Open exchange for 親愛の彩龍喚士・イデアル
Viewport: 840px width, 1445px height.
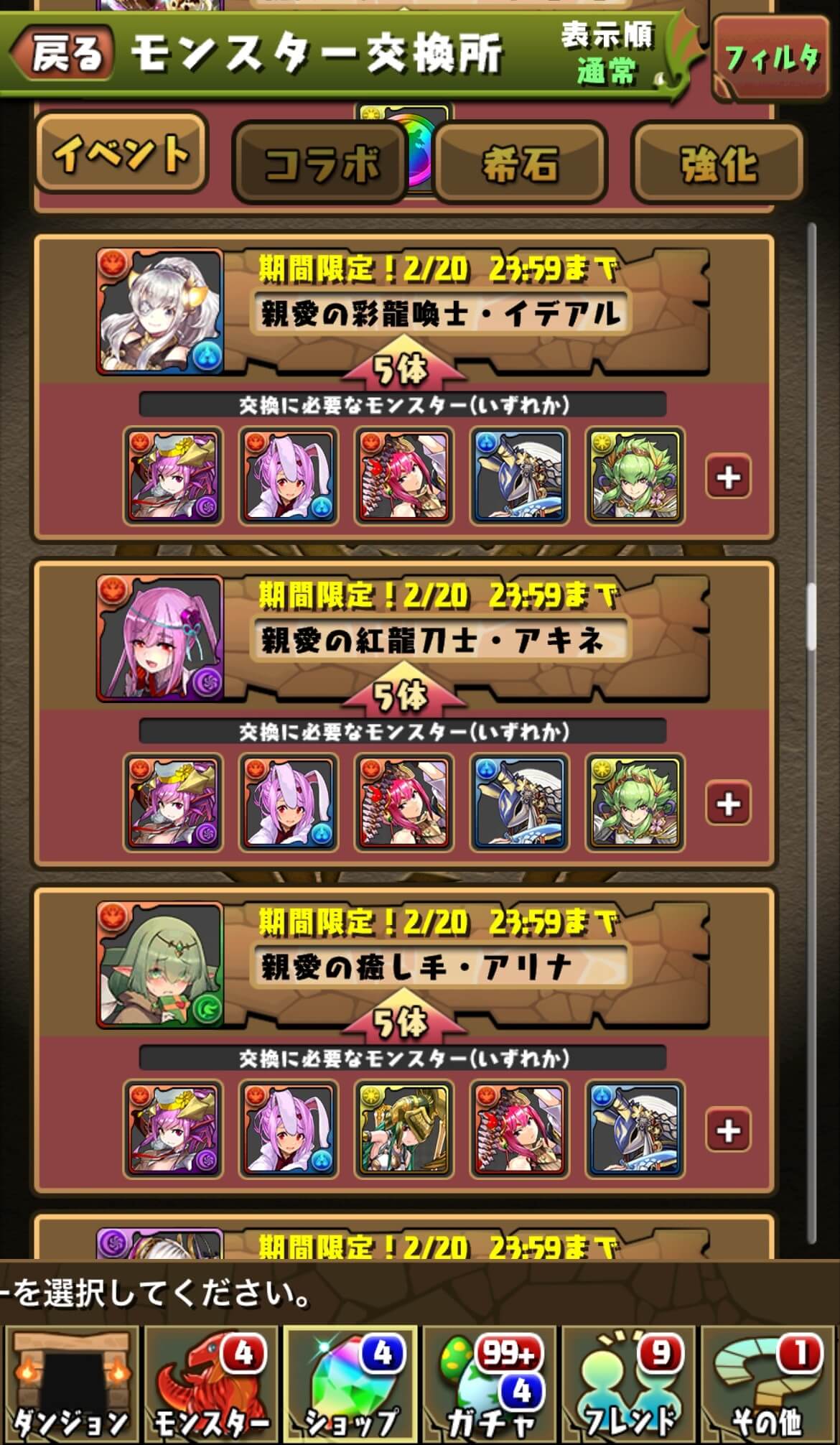point(440,313)
